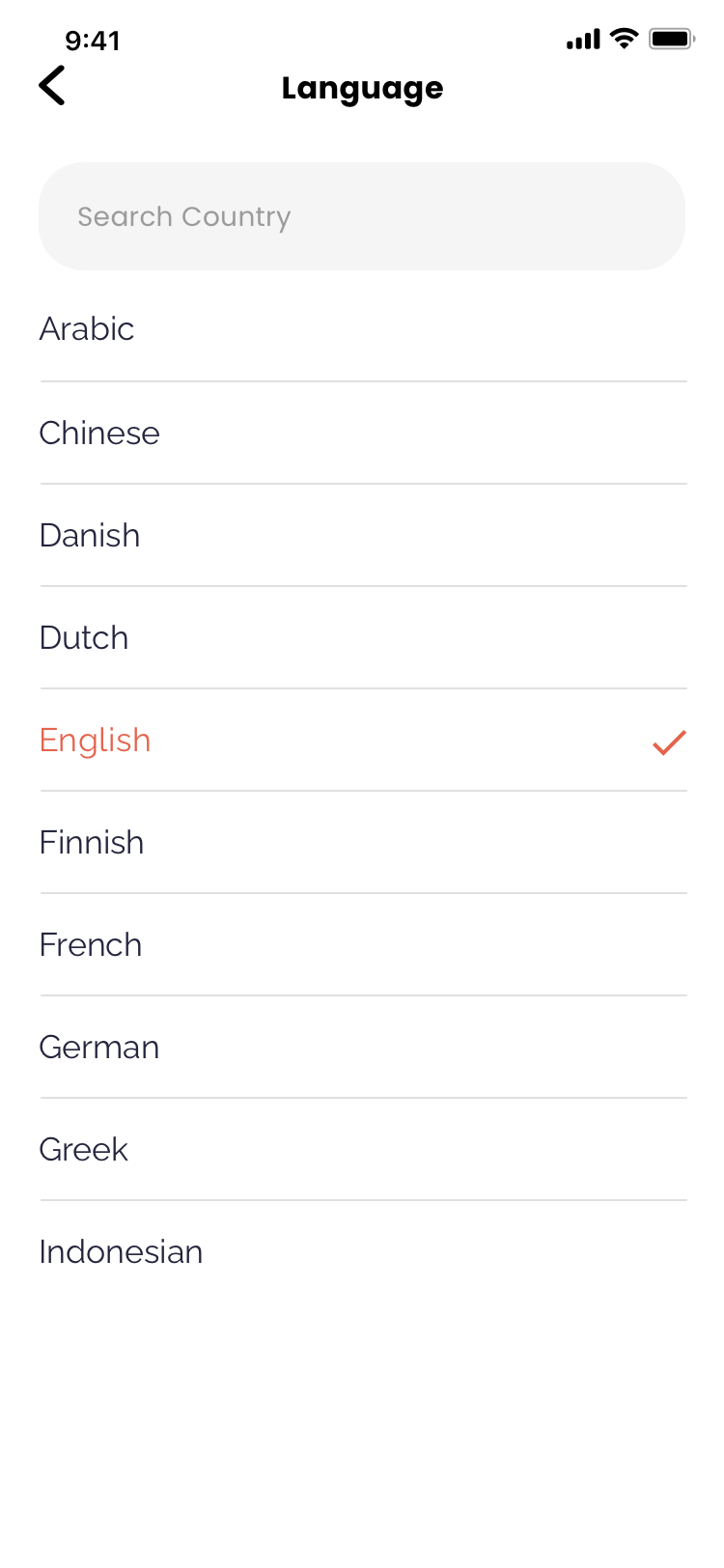Click the battery indicator icon

[671, 39]
